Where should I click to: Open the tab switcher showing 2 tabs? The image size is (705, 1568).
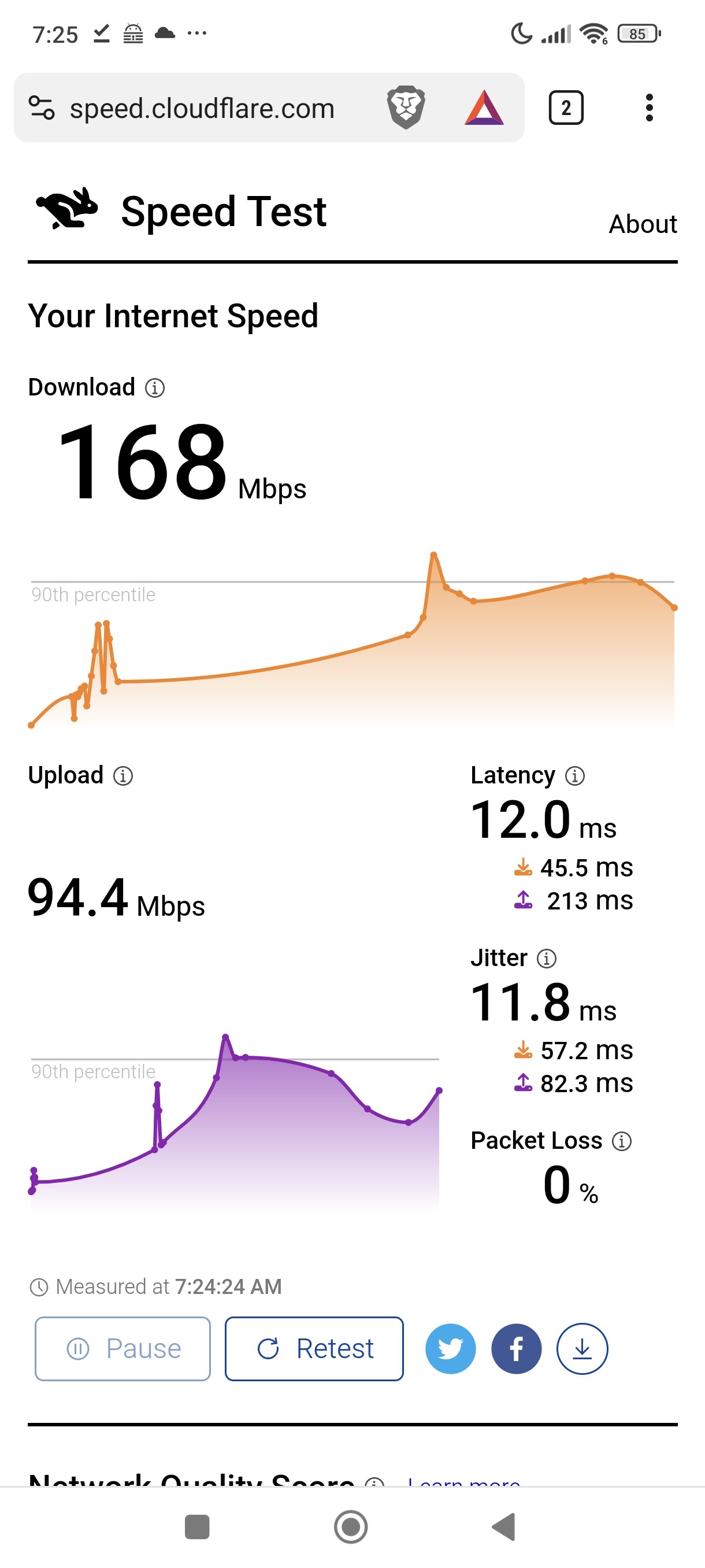pyautogui.click(x=566, y=108)
